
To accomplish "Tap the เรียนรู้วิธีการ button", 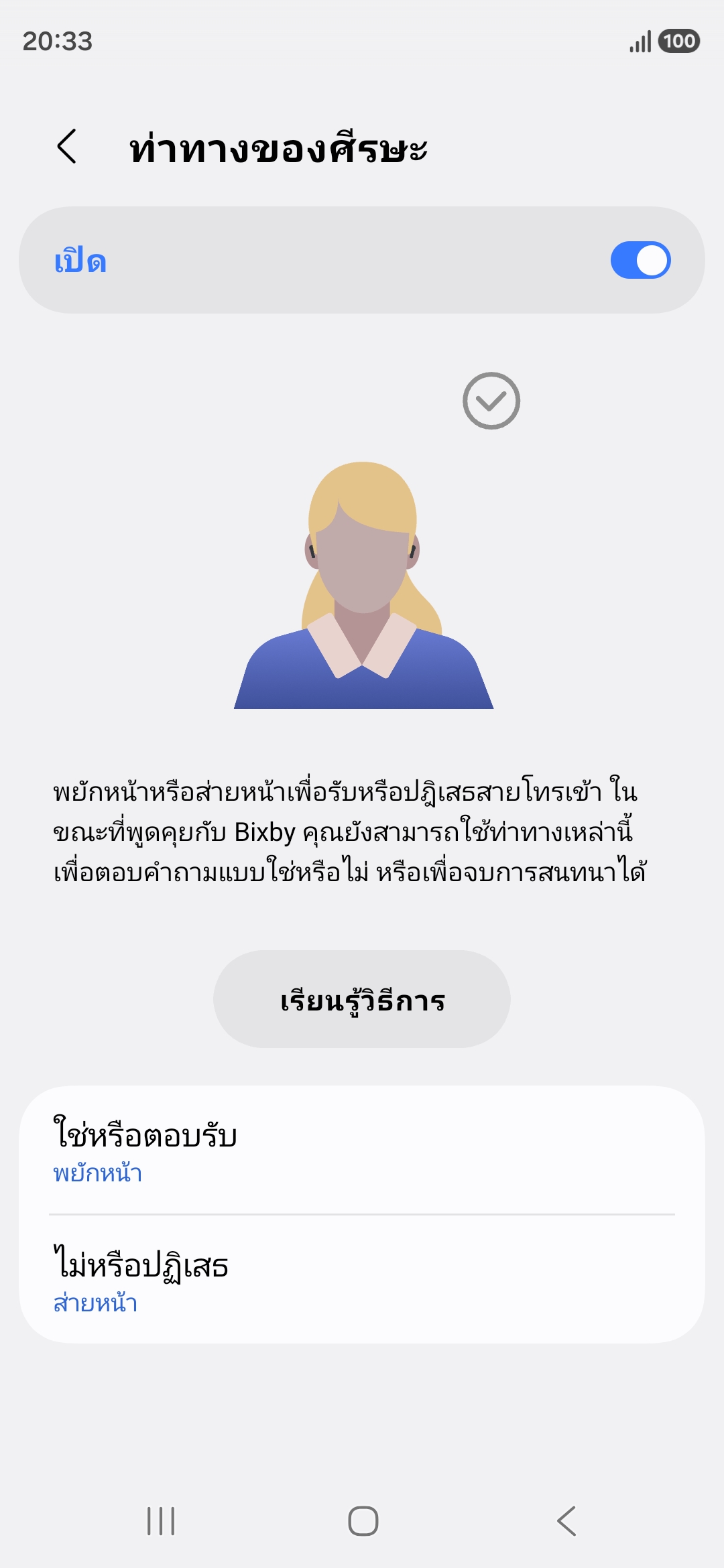I will click(362, 999).
